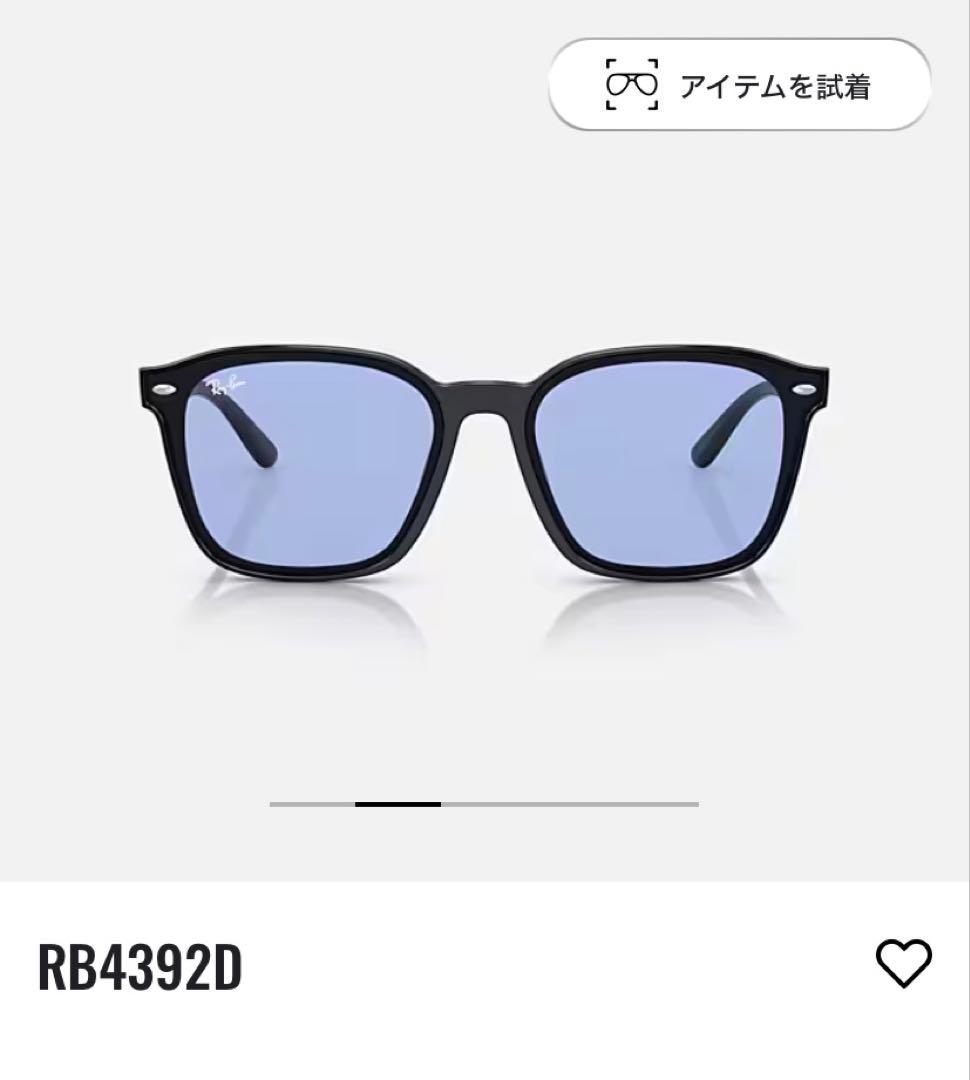Viewport: 970px width, 1080px height.
Task: Select the active segment of the image scrubber
Action: click(399, 802)
